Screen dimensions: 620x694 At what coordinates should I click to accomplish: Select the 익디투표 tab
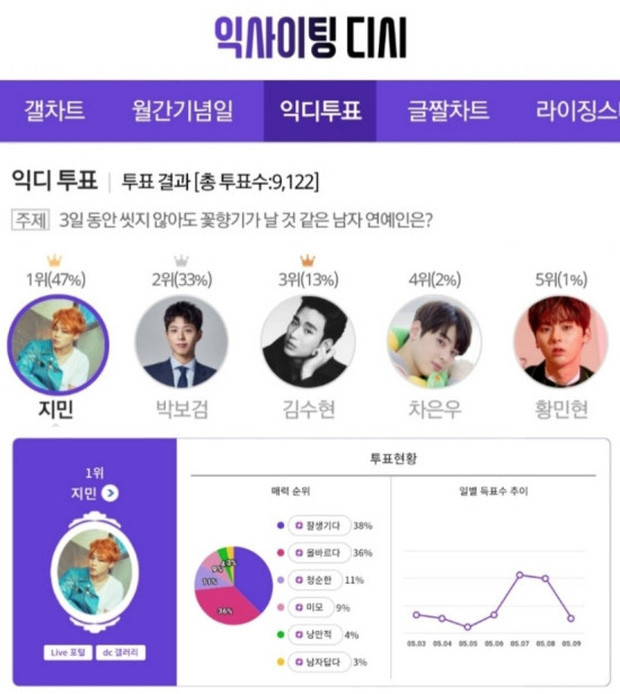click(x=320, y=110)
